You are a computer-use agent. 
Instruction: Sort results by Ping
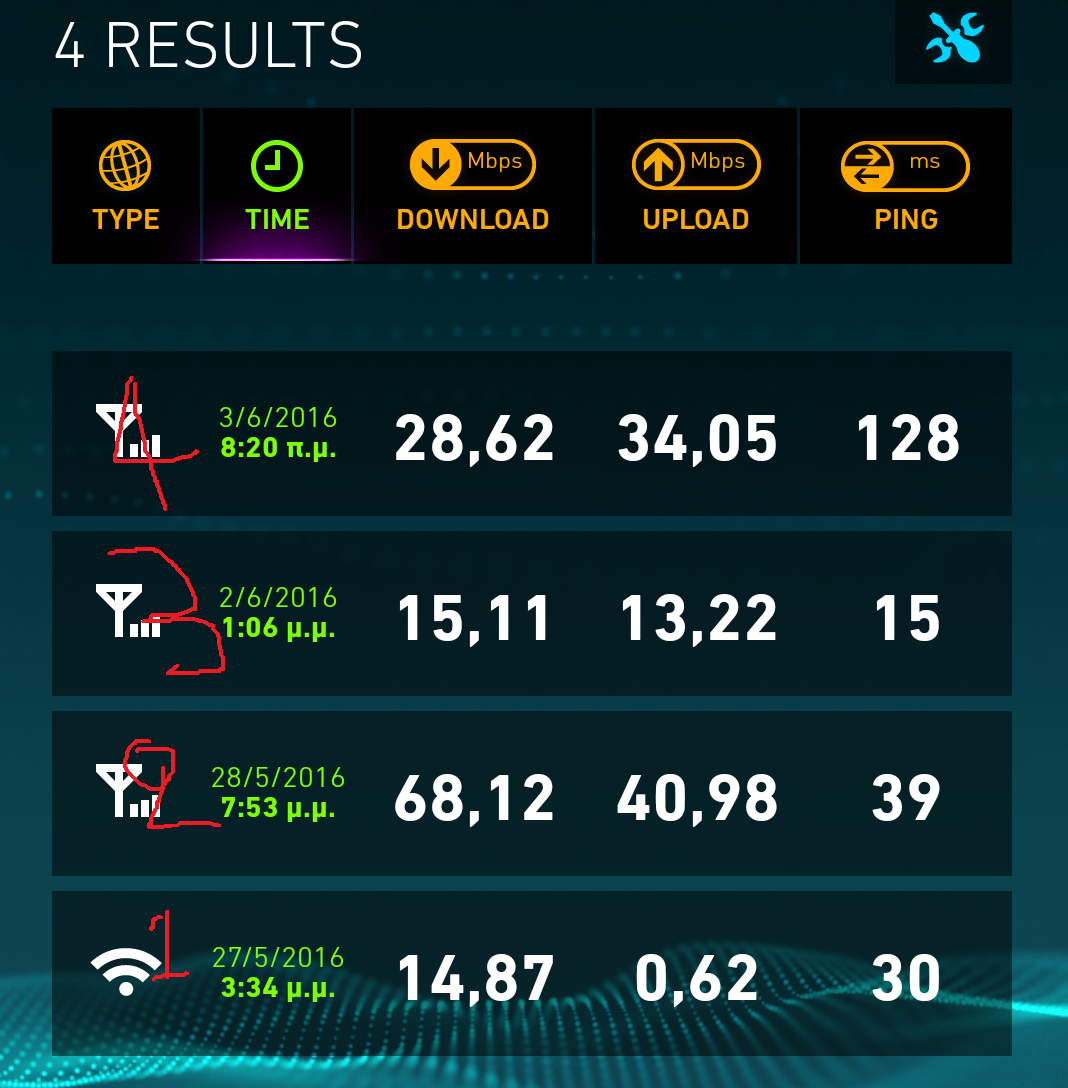click(906, 186)
